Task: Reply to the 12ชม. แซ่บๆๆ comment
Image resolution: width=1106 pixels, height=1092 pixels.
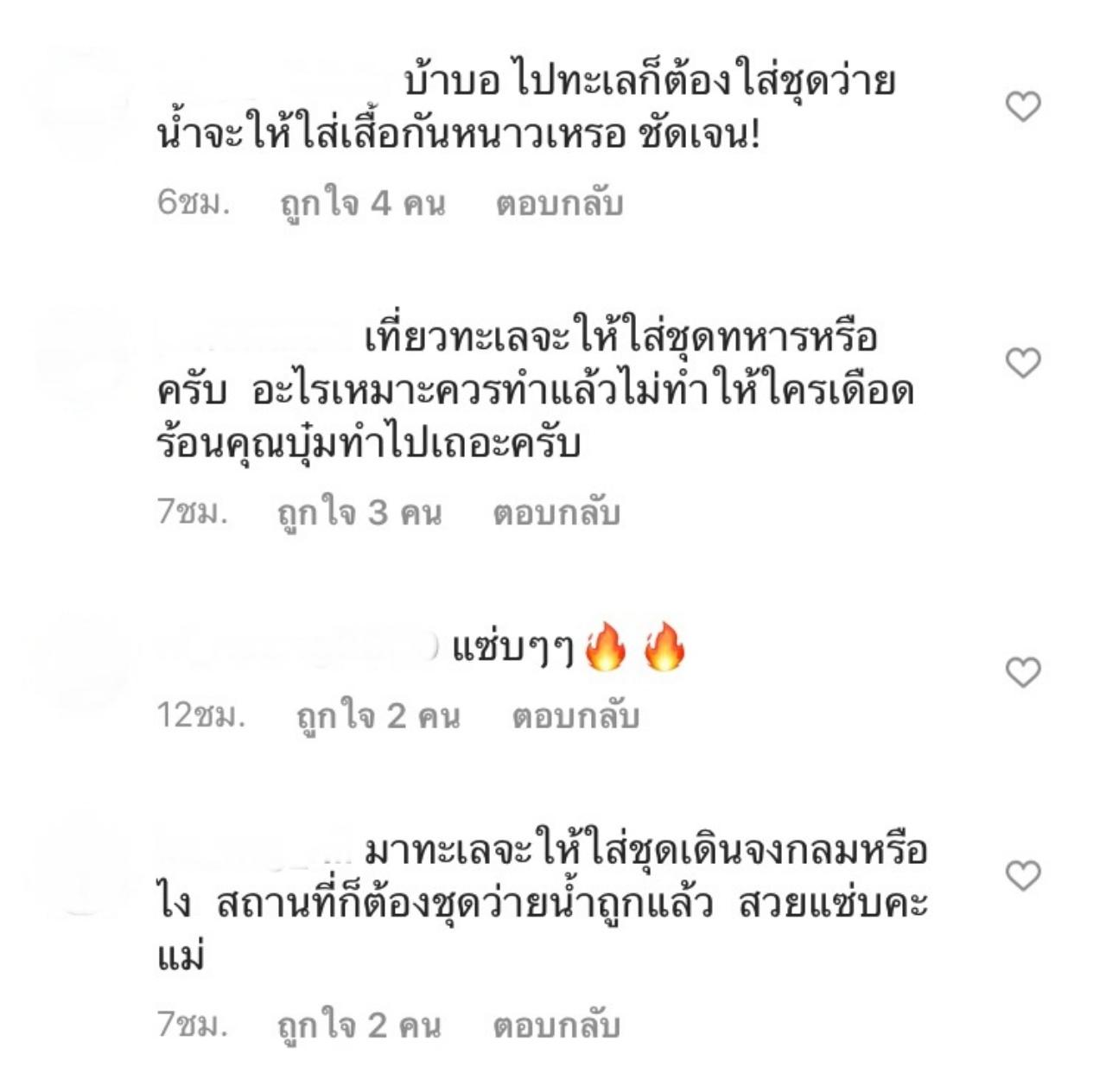Action: pos(575,716)
